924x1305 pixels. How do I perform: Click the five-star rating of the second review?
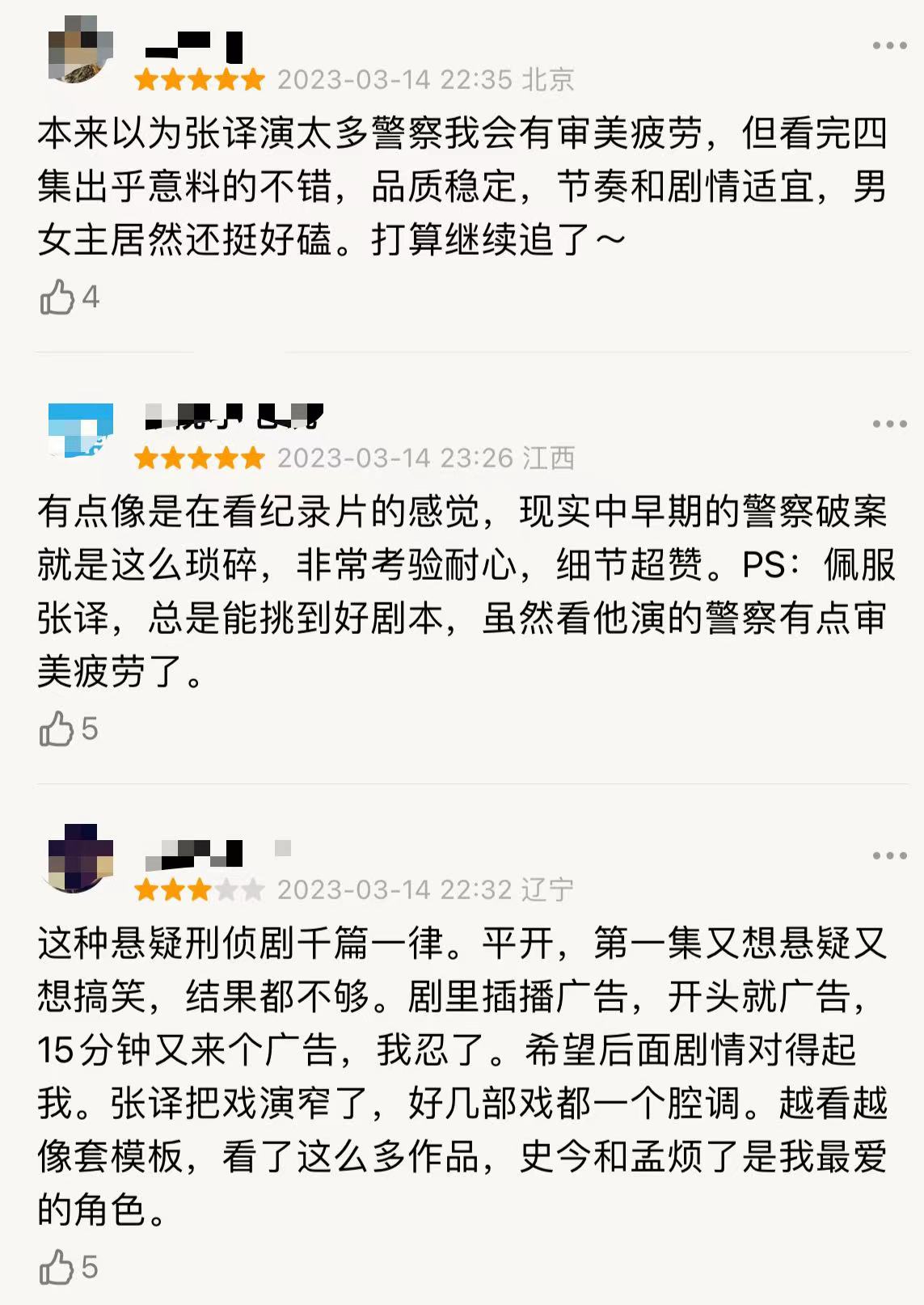(200, 460)
